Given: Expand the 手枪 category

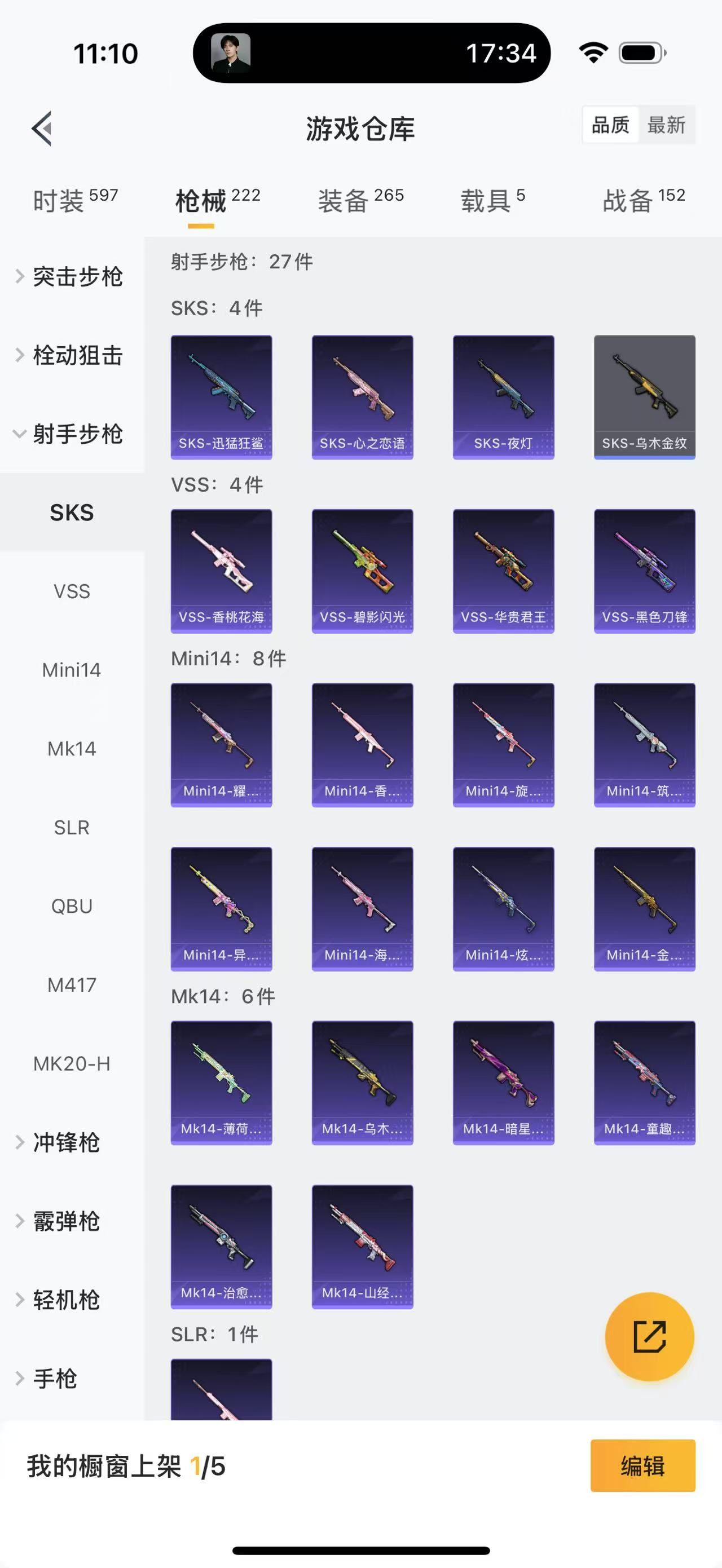Looking at the screenshot, I should click(x=55, y=1379).
